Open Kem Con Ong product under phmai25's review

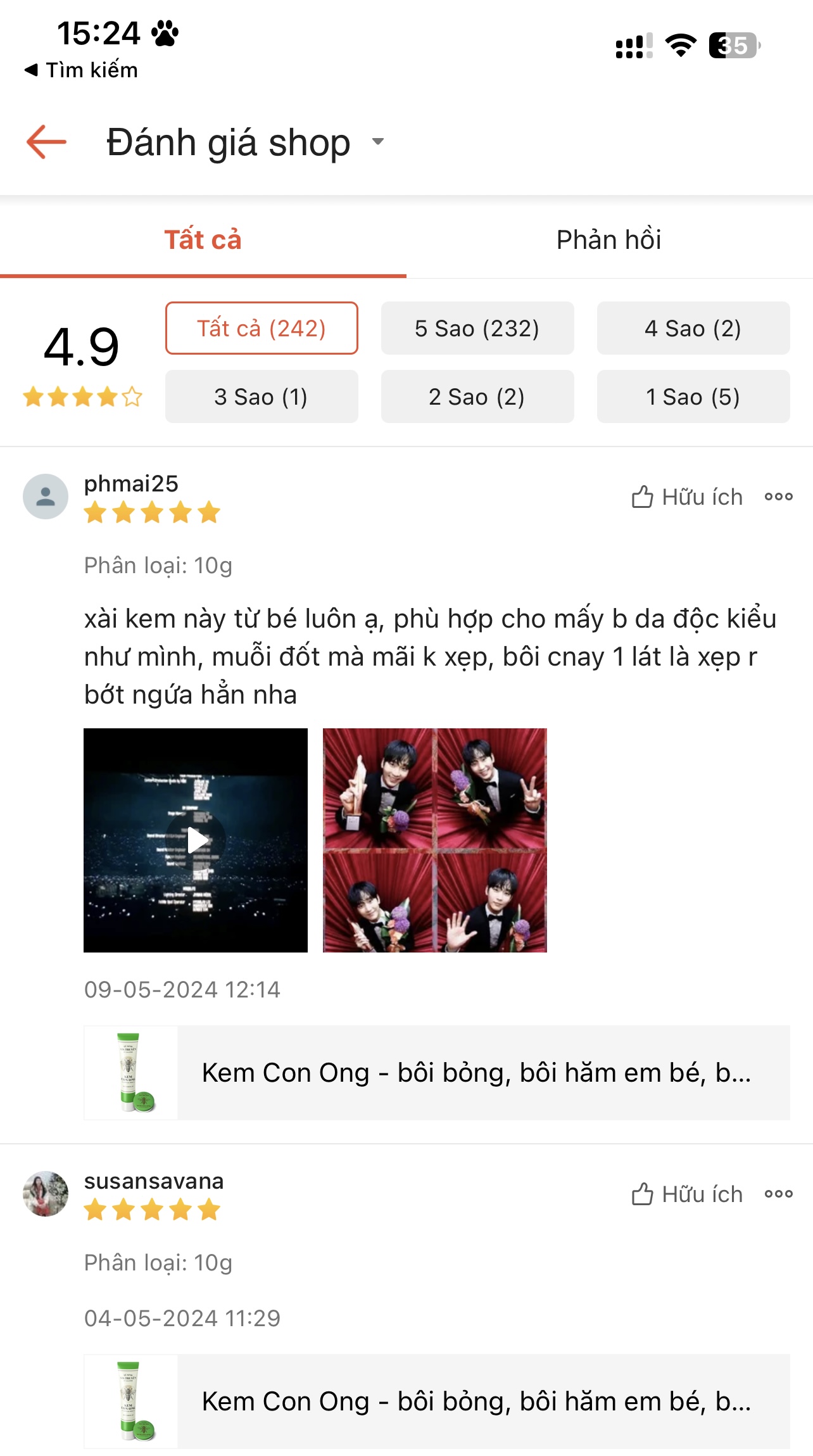coord(437,1073)
